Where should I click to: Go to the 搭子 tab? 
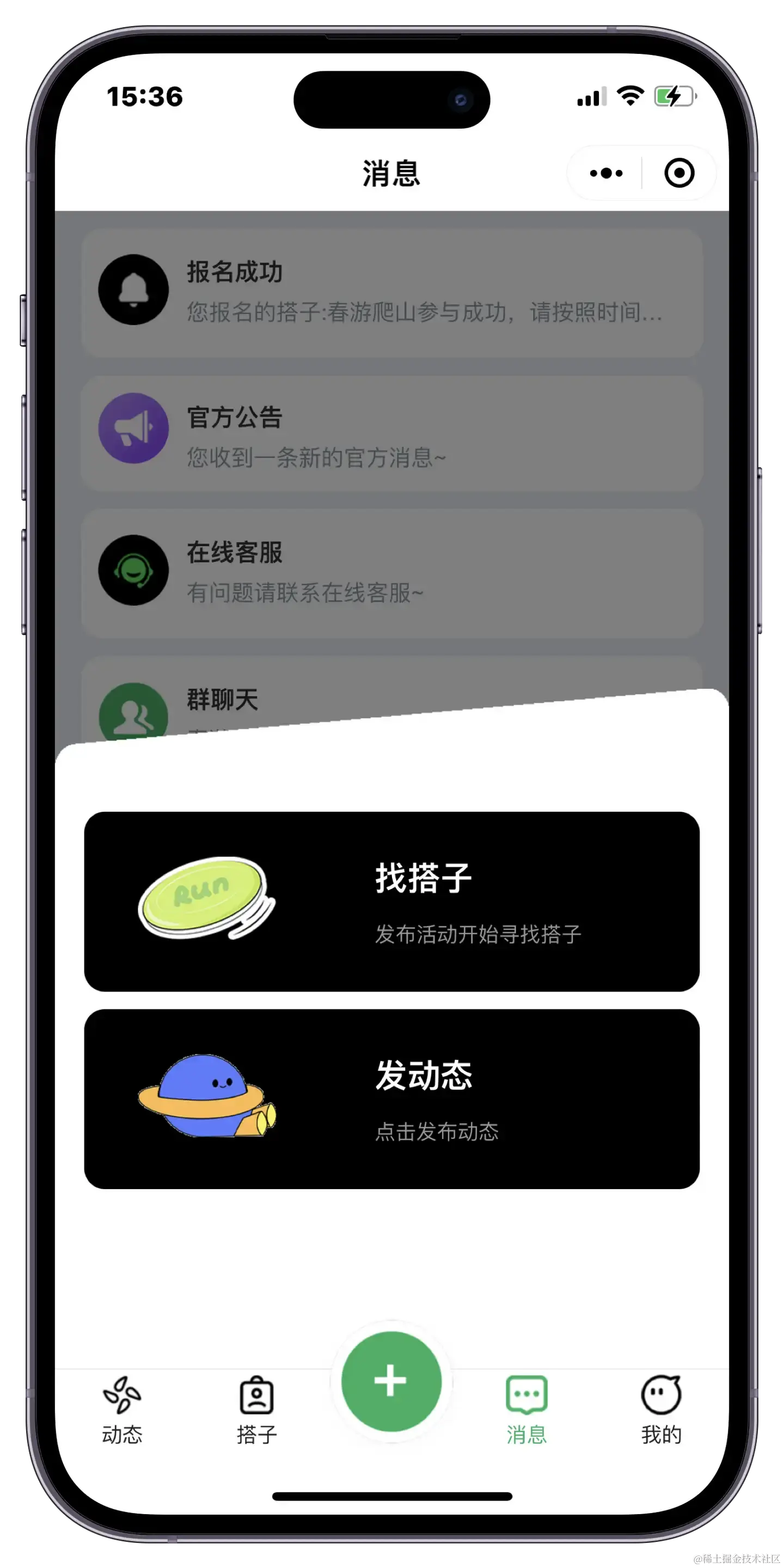256,1410
